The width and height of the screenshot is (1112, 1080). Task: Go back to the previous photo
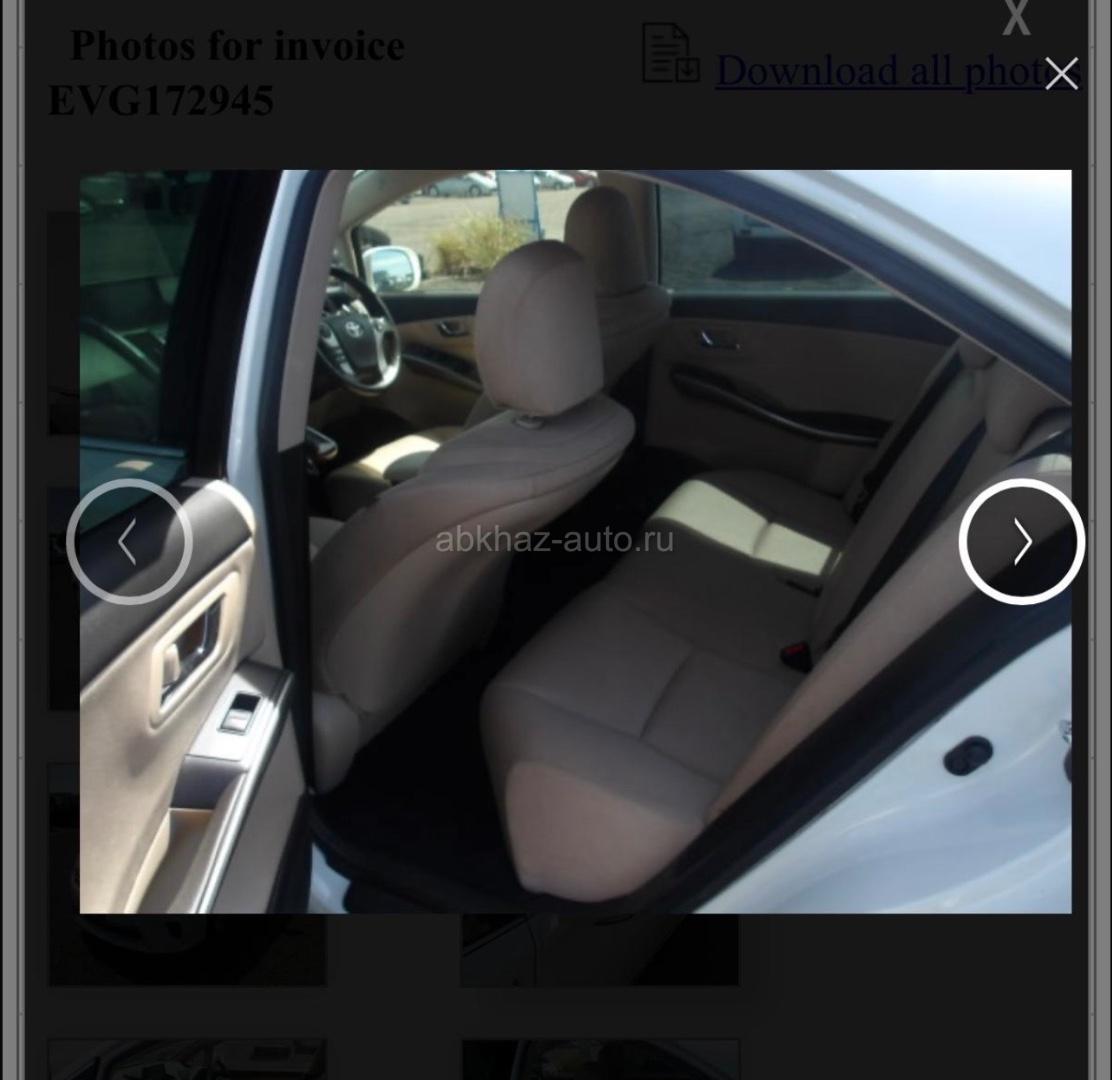coord(129,541)
